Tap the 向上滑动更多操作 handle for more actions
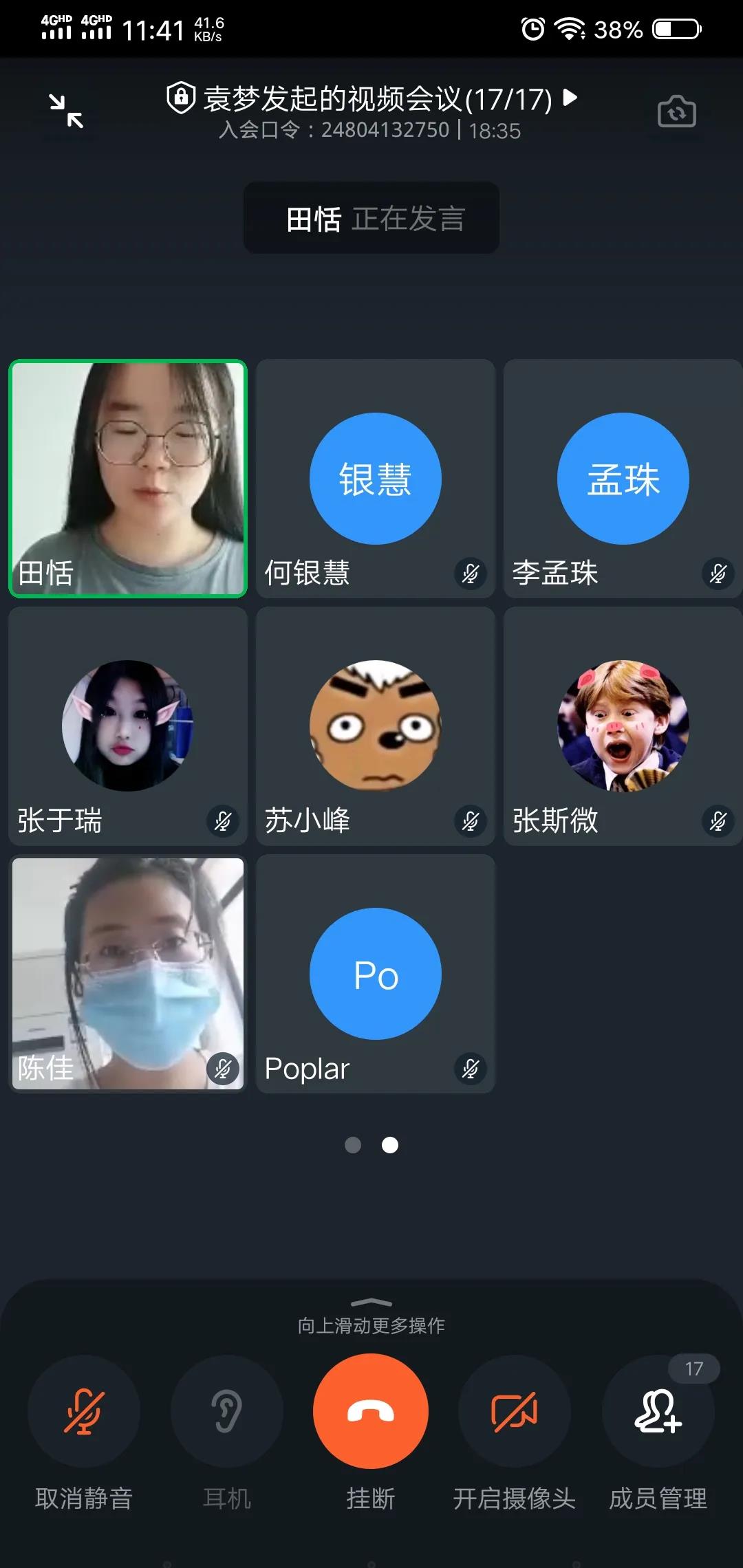 [x=371, y=1303]
